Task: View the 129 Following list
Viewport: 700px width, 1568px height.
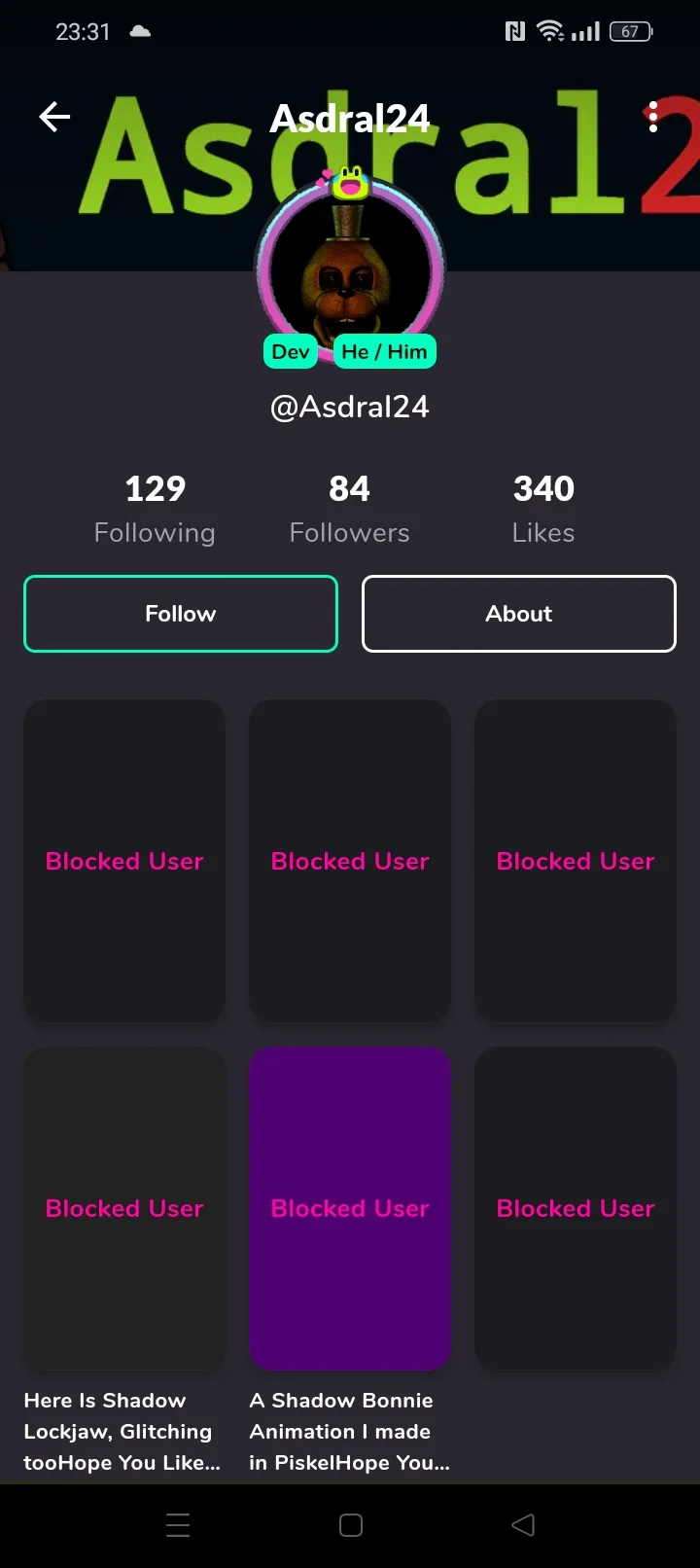Action: point(155,510)
